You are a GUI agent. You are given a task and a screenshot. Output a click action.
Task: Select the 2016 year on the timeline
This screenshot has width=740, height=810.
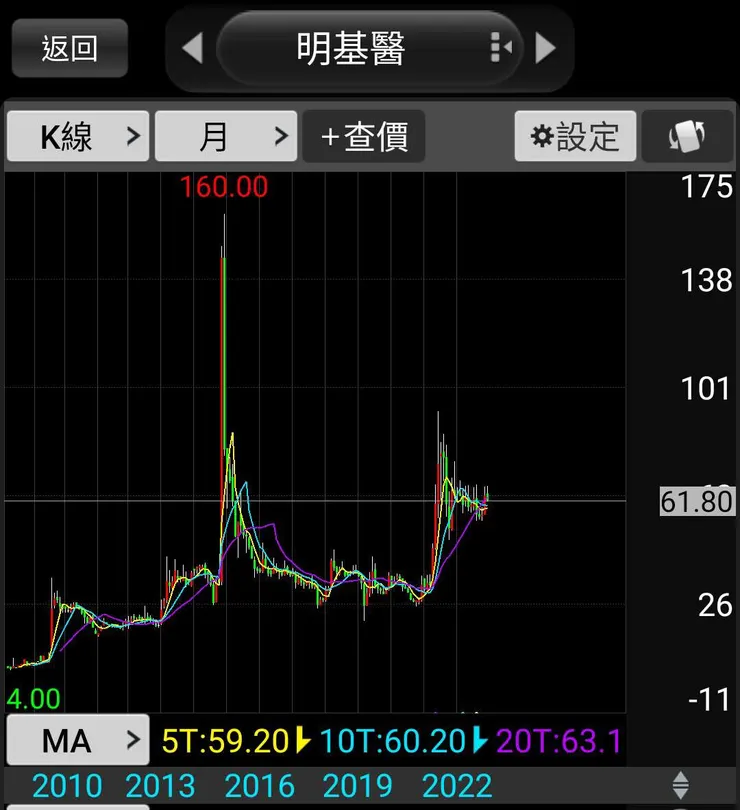pos(260,786)
